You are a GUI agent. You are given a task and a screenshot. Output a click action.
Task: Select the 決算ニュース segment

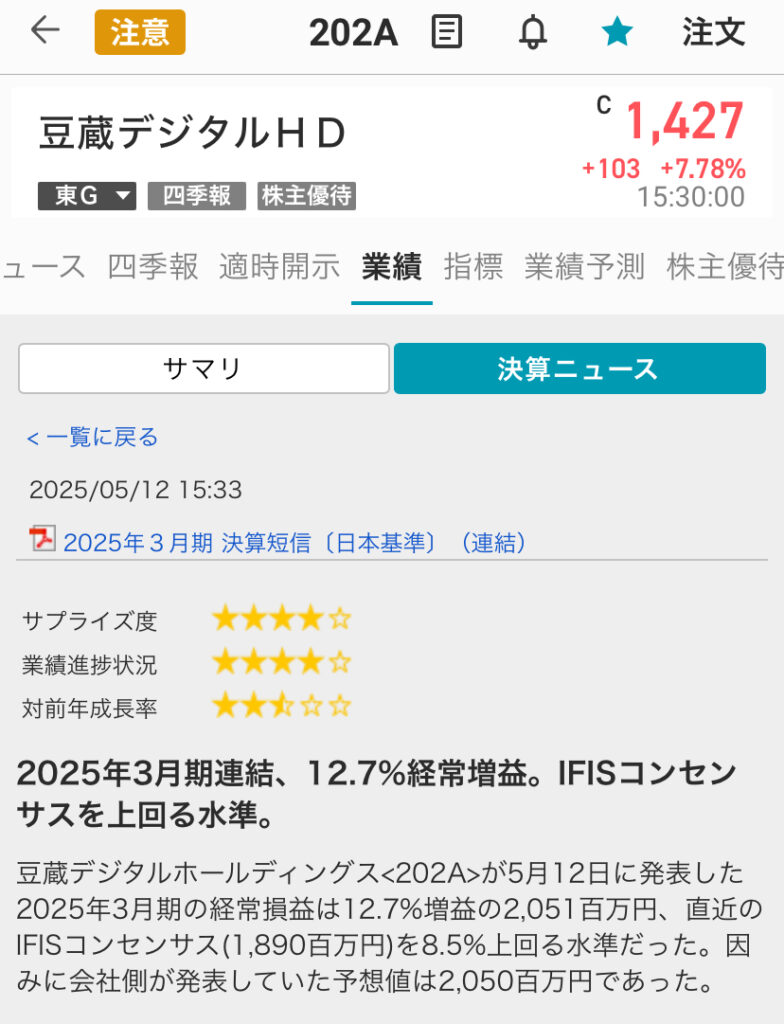point(579,369)
